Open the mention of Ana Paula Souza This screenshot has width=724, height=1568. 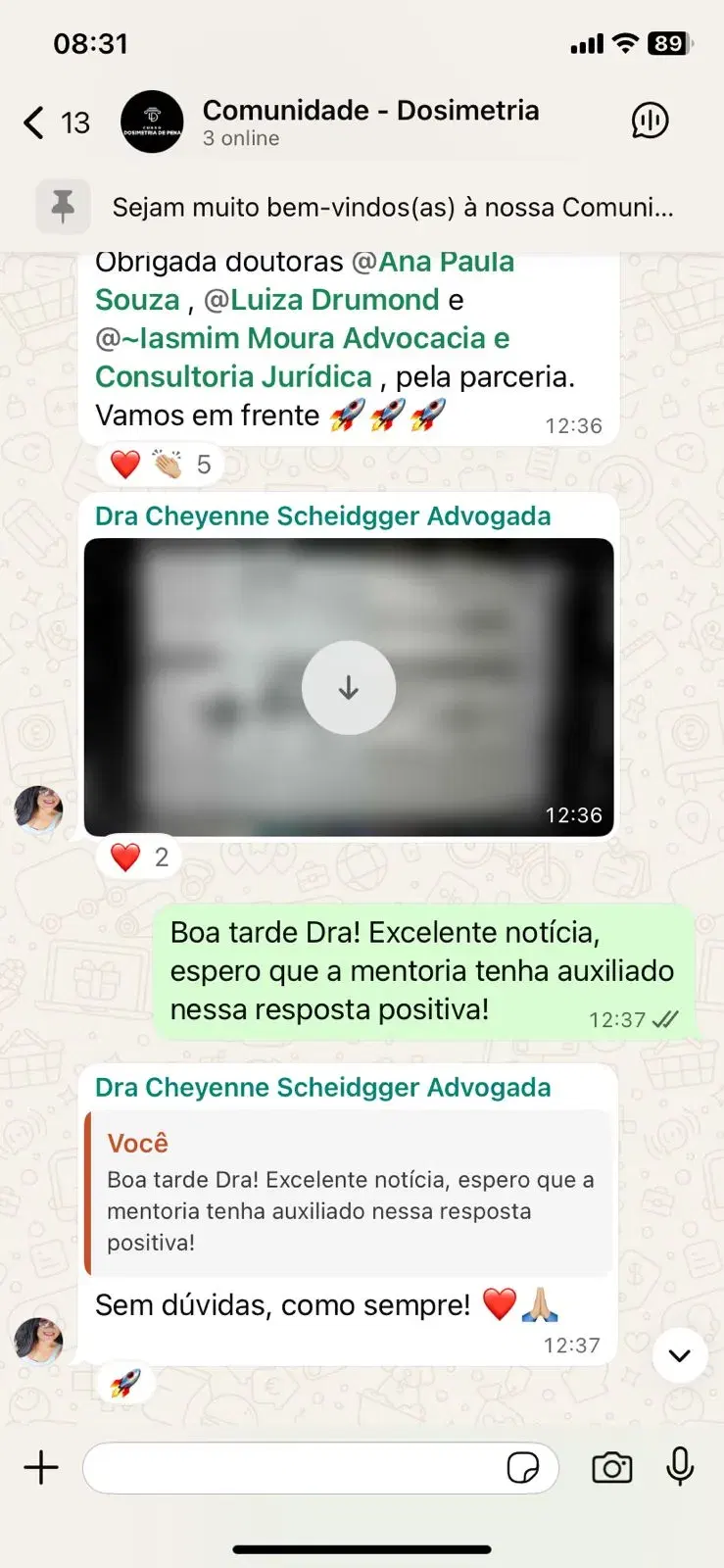[x=446, y=263]
